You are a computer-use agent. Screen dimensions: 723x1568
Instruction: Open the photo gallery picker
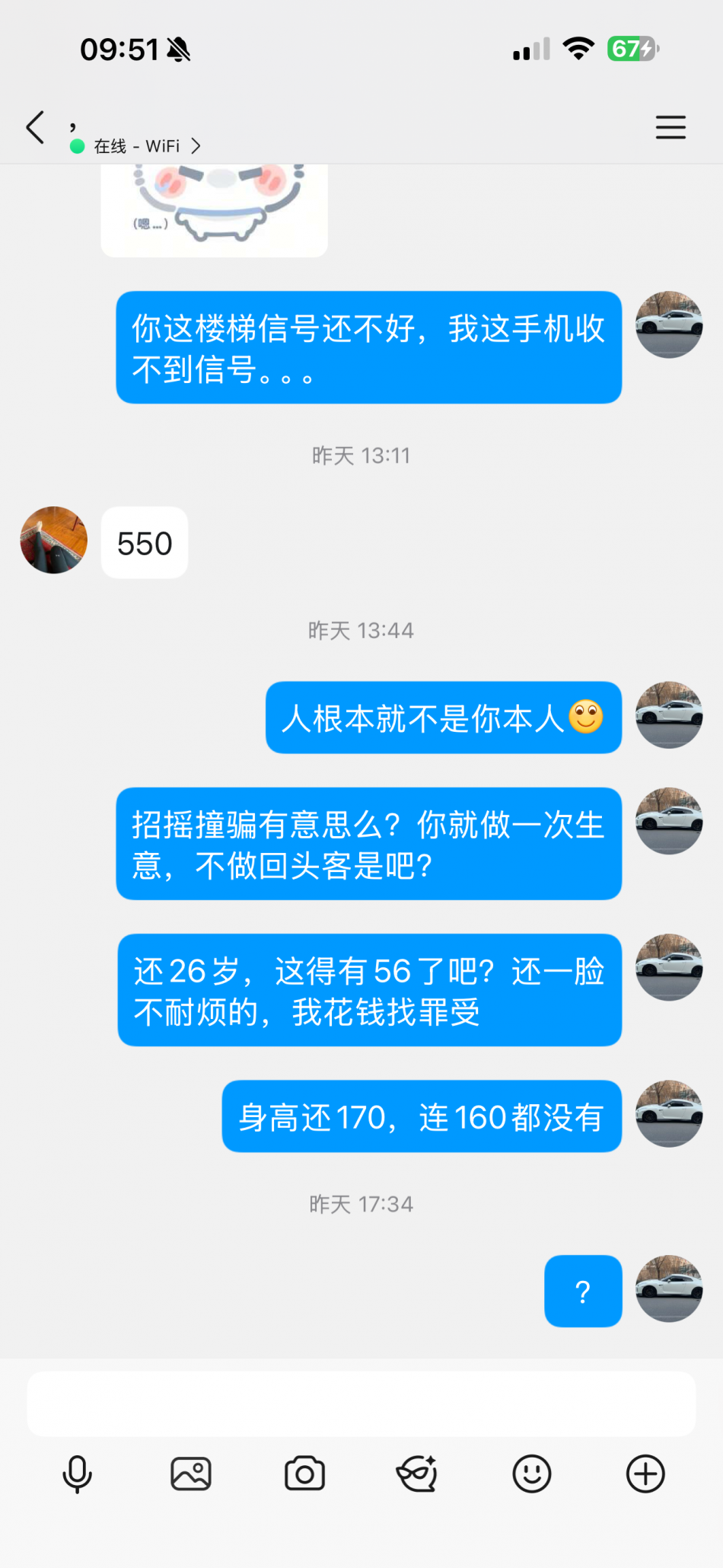(191, 1474)
